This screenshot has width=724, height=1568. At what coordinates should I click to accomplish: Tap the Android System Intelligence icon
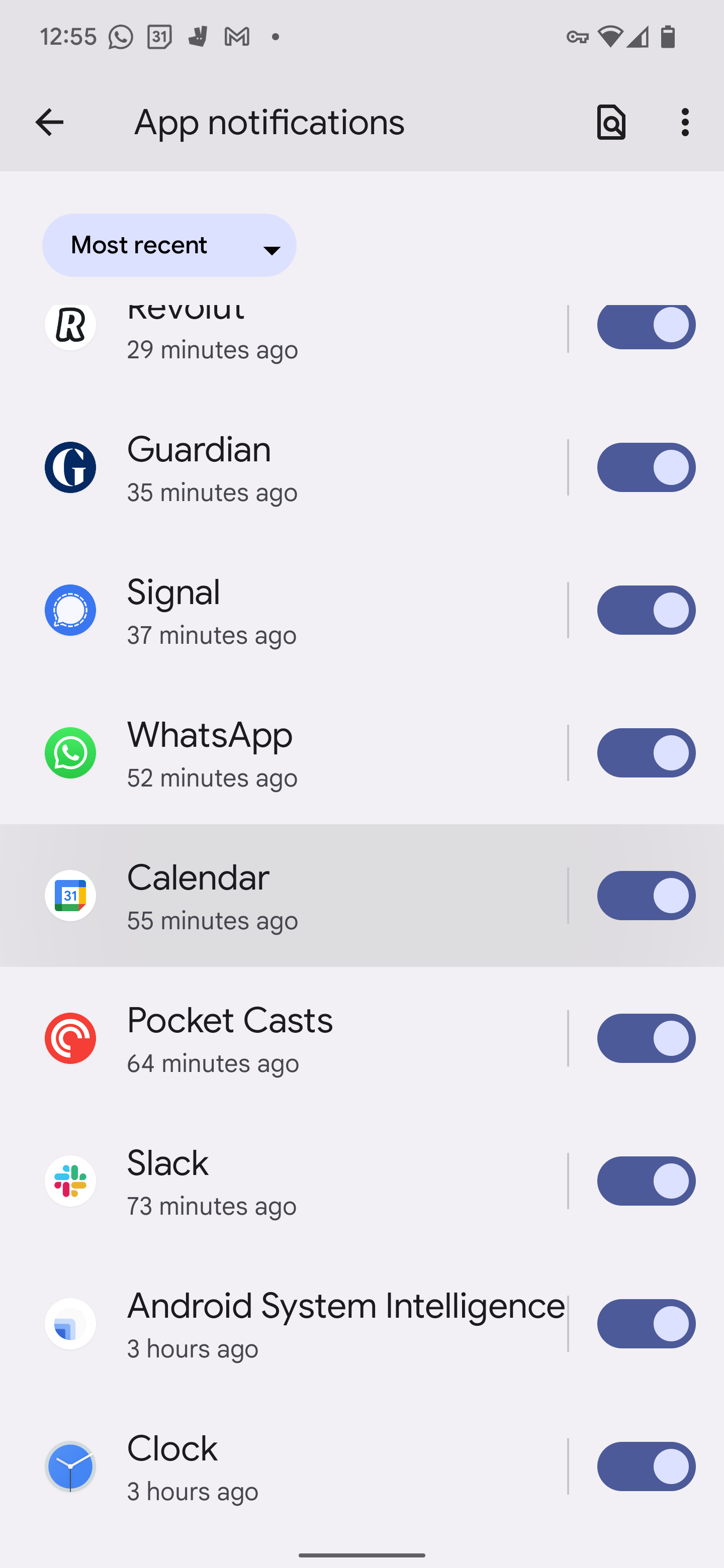pyautogui.click(x=70, y=1323)
